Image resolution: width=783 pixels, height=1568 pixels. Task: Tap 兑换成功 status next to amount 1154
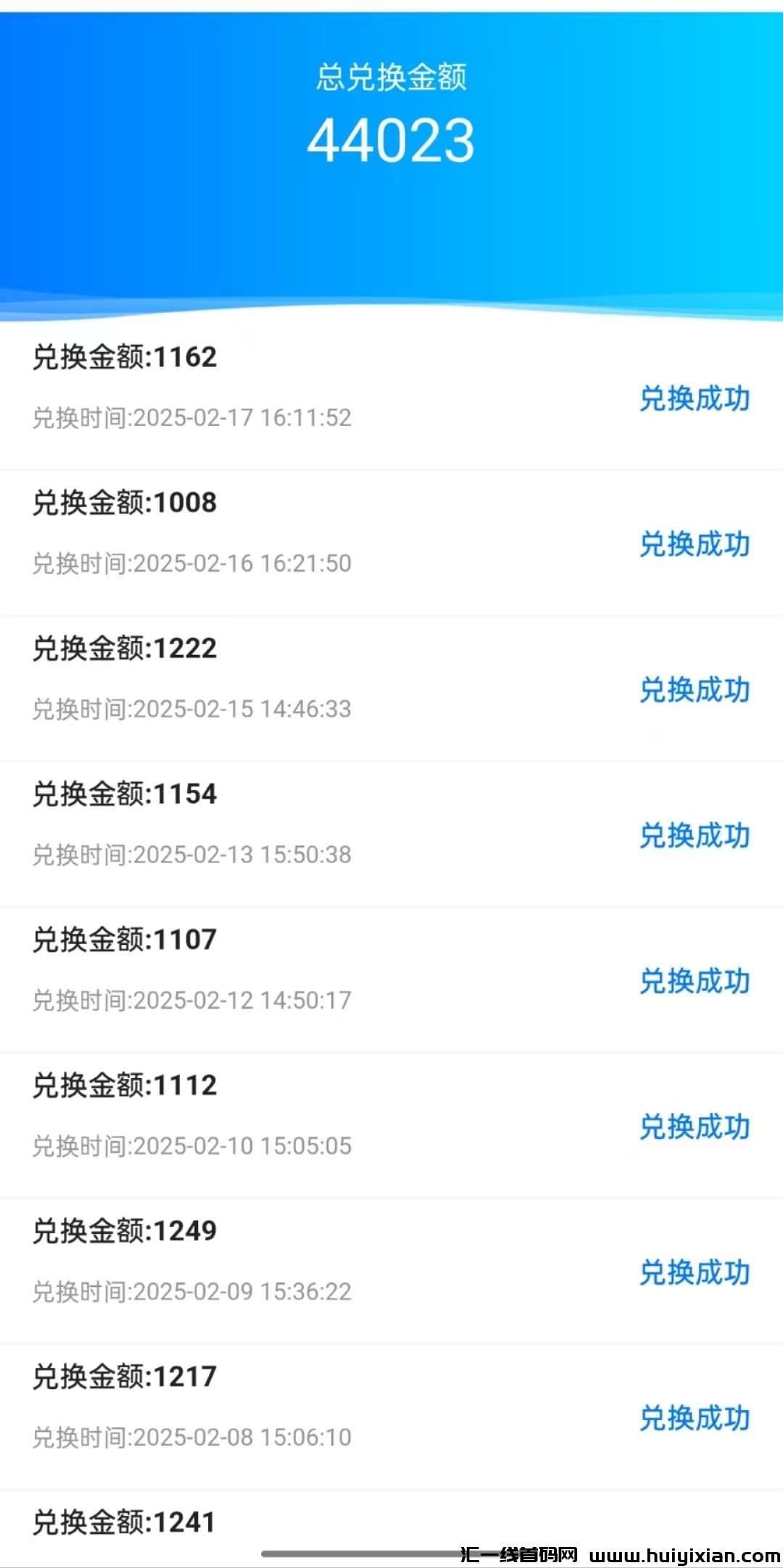coord(694,837)
